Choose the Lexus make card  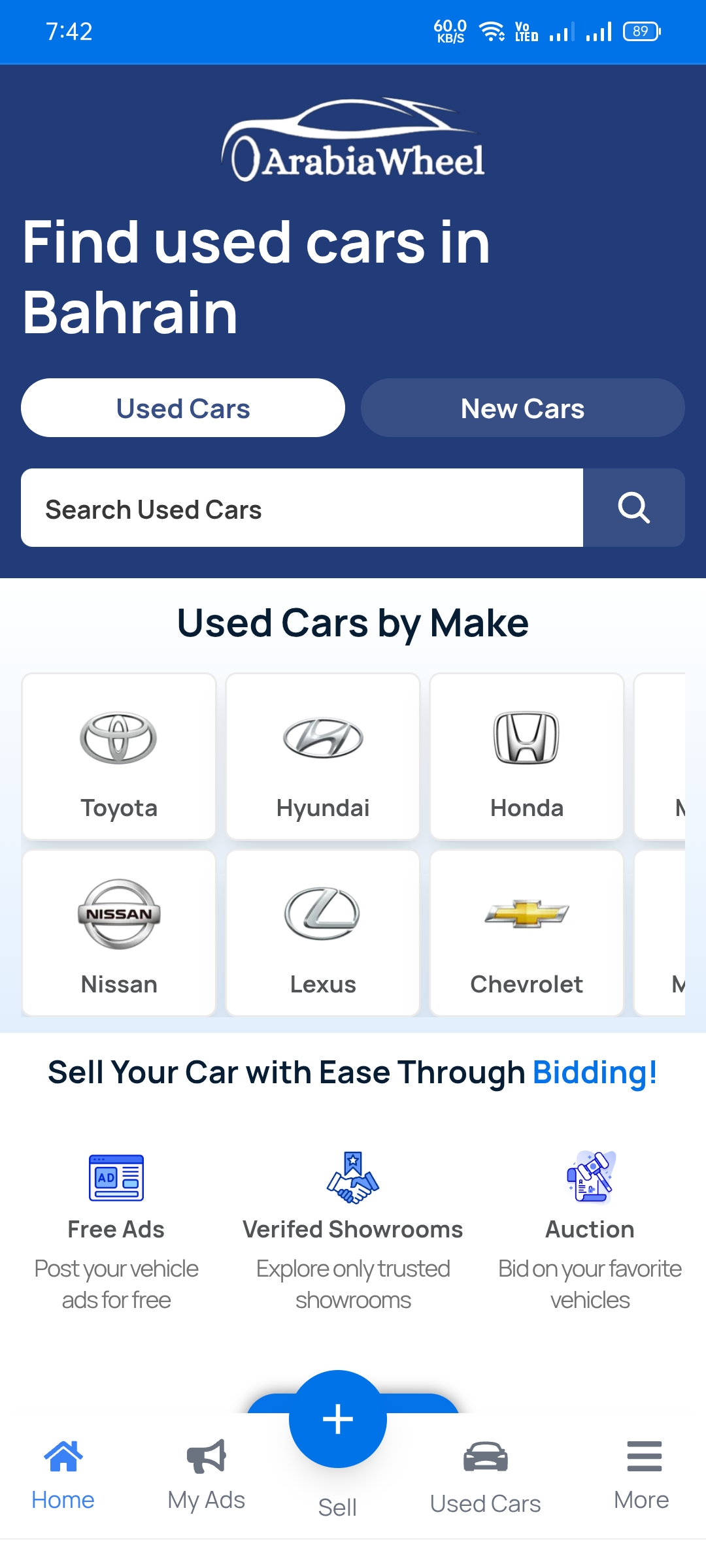point(323,933)
